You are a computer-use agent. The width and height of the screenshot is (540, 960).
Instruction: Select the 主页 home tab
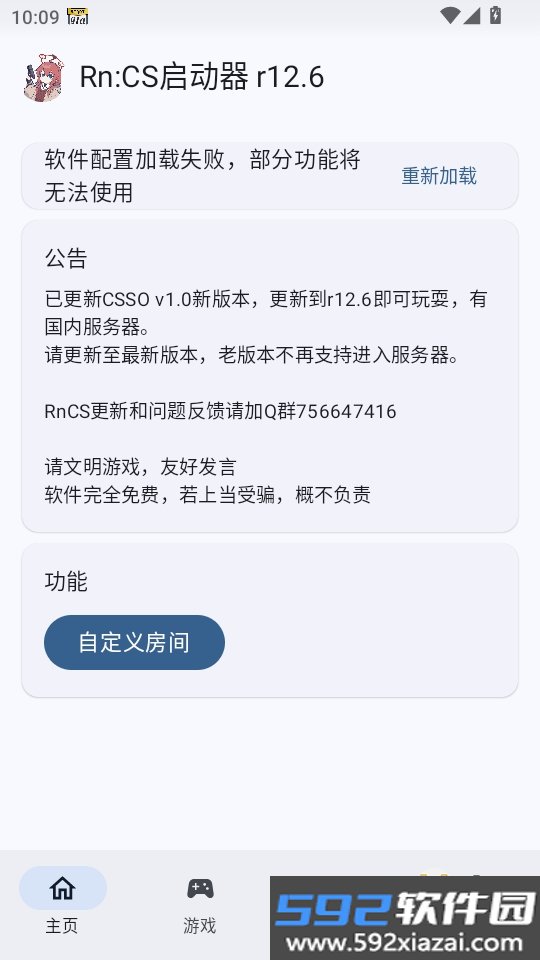tap(62, 905)
